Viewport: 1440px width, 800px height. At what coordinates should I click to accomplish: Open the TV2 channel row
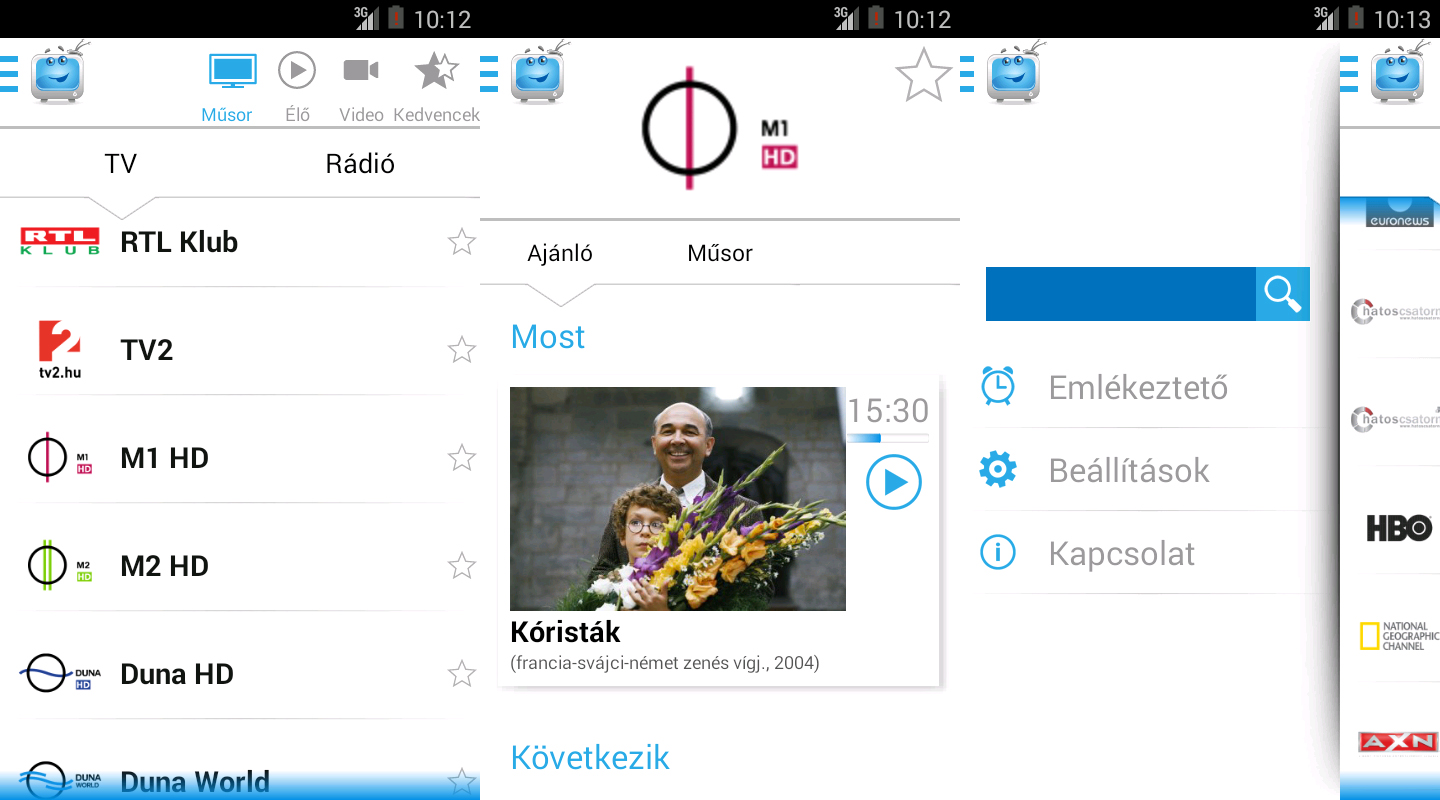[147, 350]
